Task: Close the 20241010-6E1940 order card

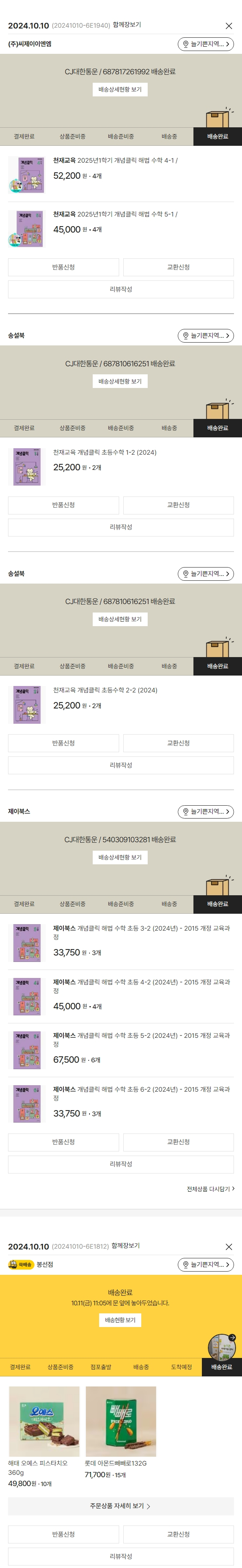Action: (229, 26)
